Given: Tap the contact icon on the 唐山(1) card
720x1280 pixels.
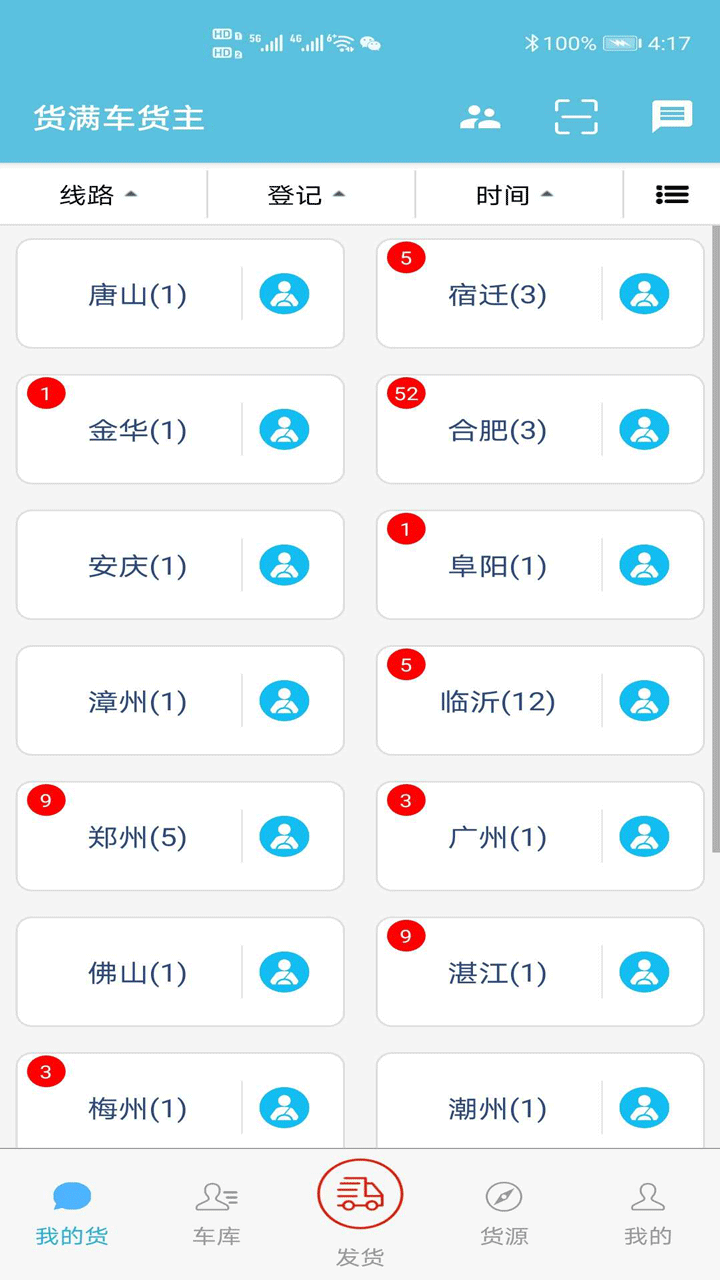Looking at the screenshot, I should [284, 293].
